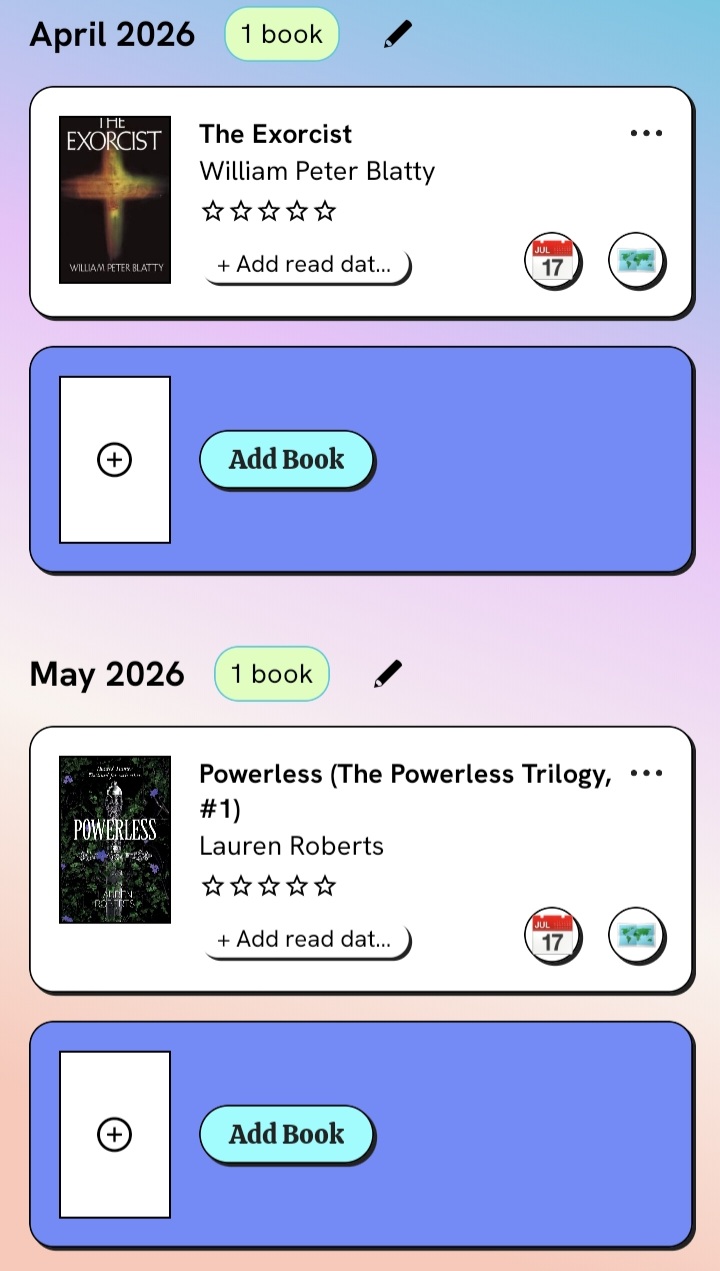This screenshot has height=1271, width=720.
Task: Rate The Exorcist five stars
Action: coord(325,211)
